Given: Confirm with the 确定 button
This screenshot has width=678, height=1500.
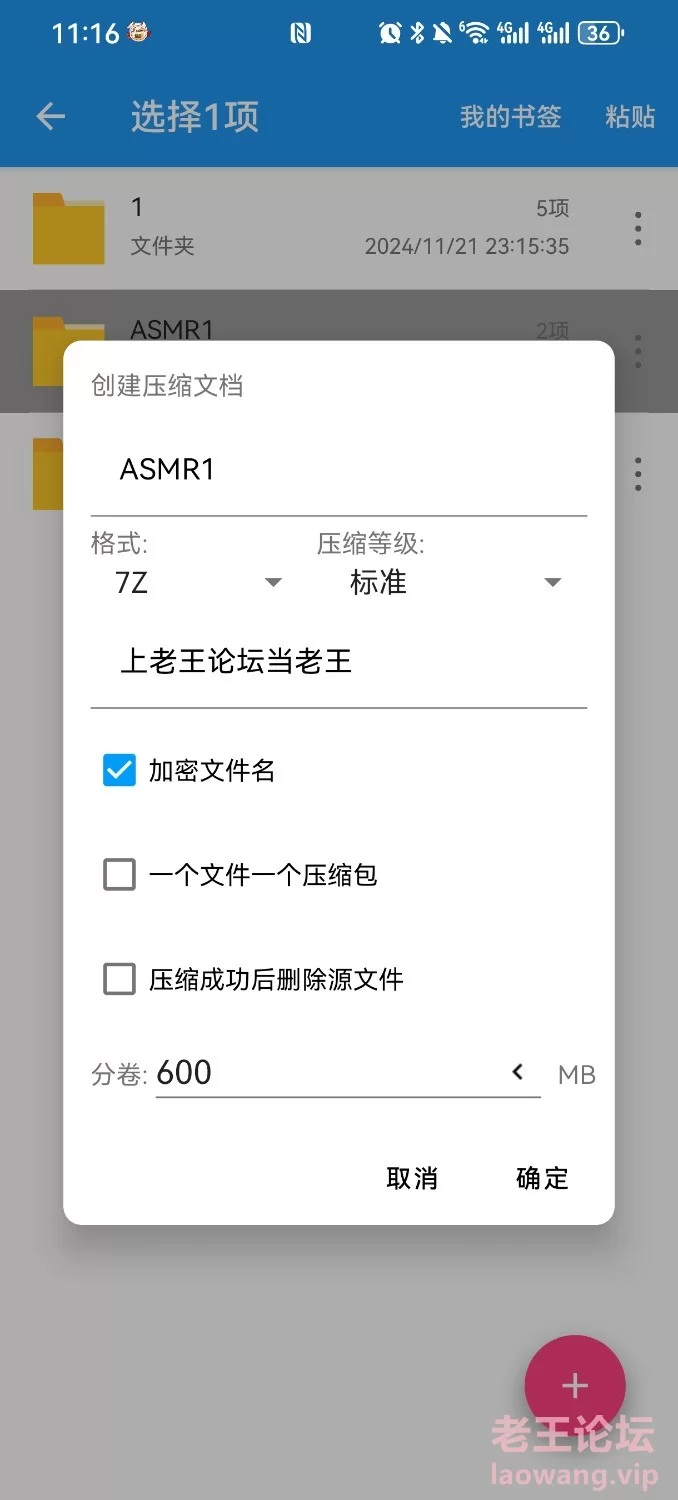Looking at the screenshot, I should click(542, 1178).
